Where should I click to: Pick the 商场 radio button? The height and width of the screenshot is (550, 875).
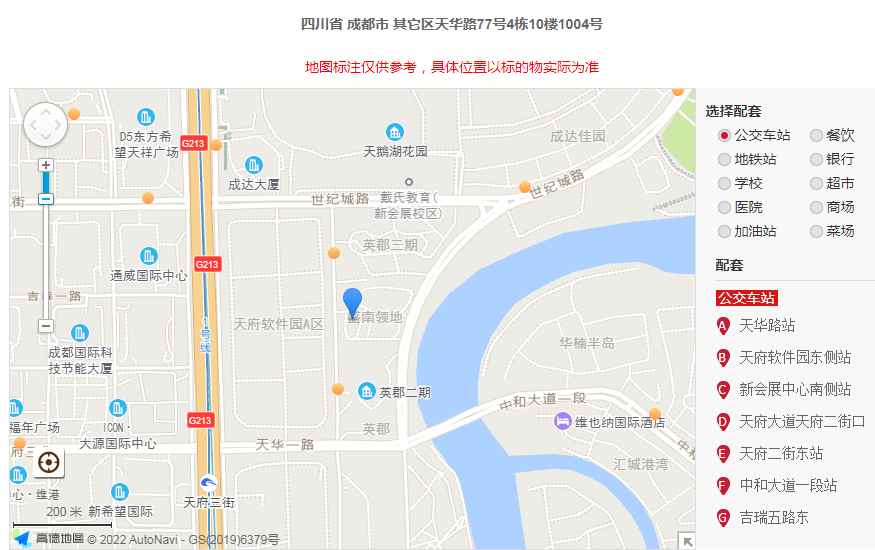point(817,207)
